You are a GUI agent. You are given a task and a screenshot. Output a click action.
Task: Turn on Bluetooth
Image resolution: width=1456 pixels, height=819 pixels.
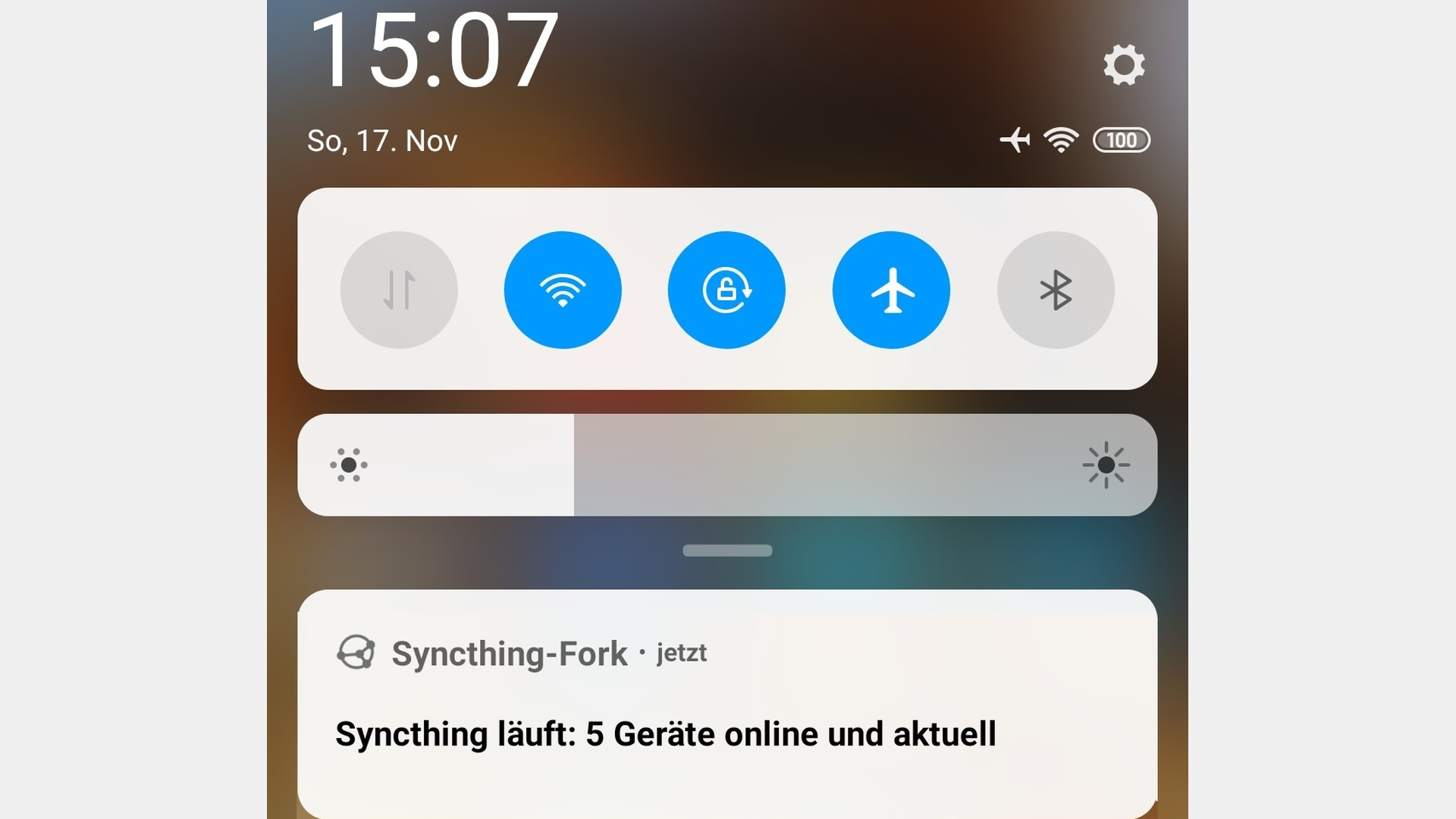click(x=1056, y=290)
